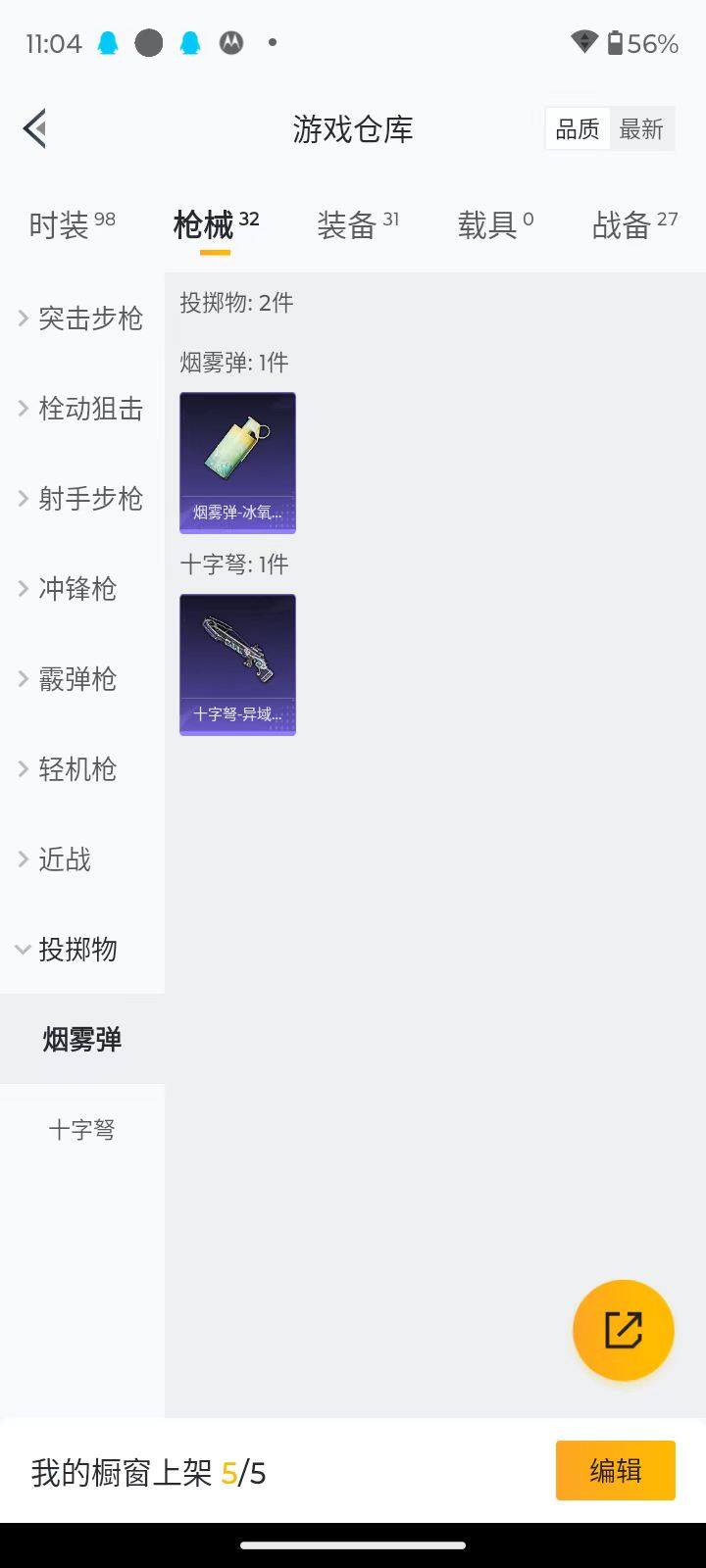Image resolution: width=706 pixels, height=1568 pixels.
Task: Expand the 霰弹枪 category
Action: click(69, 678)
